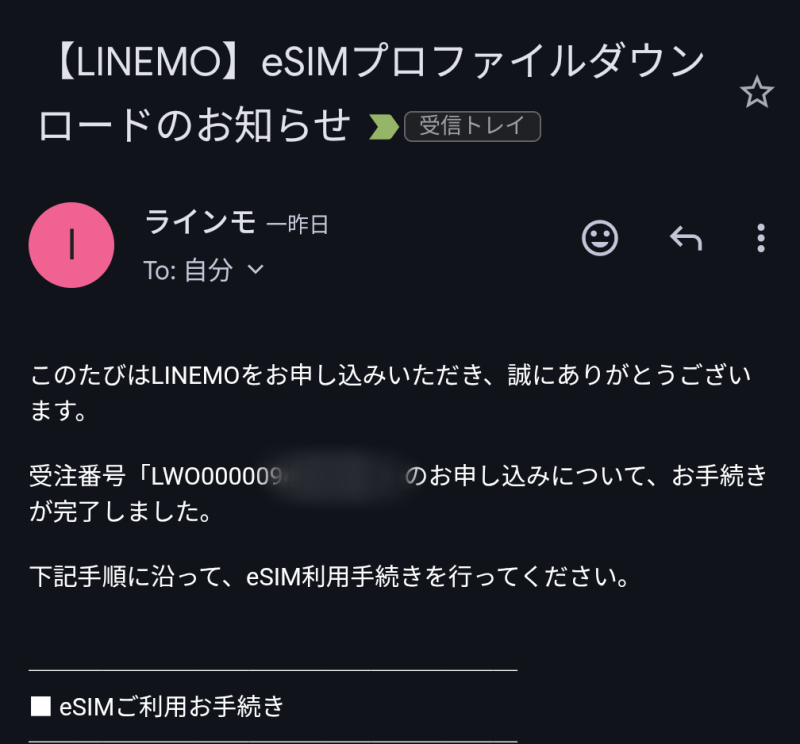
Task: Add an emoji reaction to the email
Action: tap(600, 238)
